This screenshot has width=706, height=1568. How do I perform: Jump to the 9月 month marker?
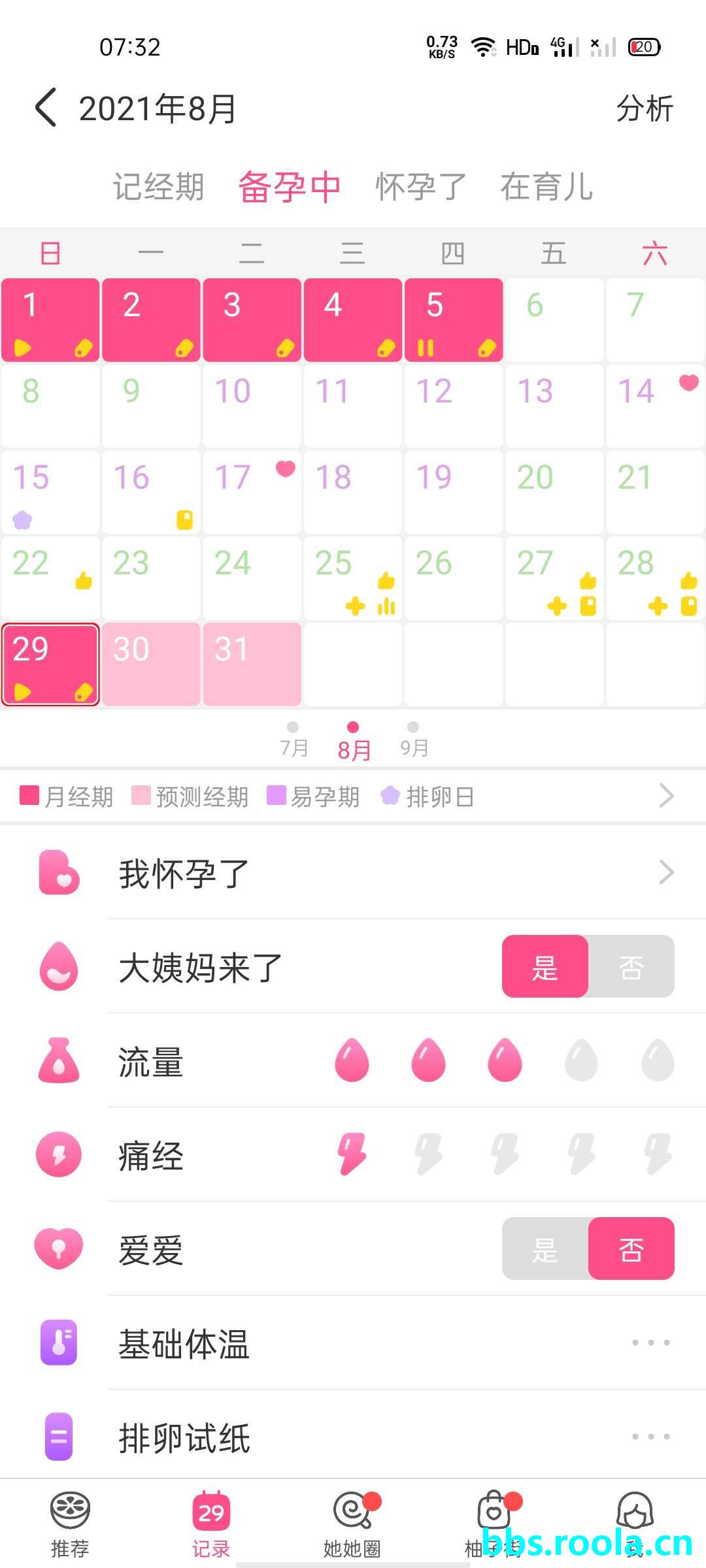(x=413, y=740)
